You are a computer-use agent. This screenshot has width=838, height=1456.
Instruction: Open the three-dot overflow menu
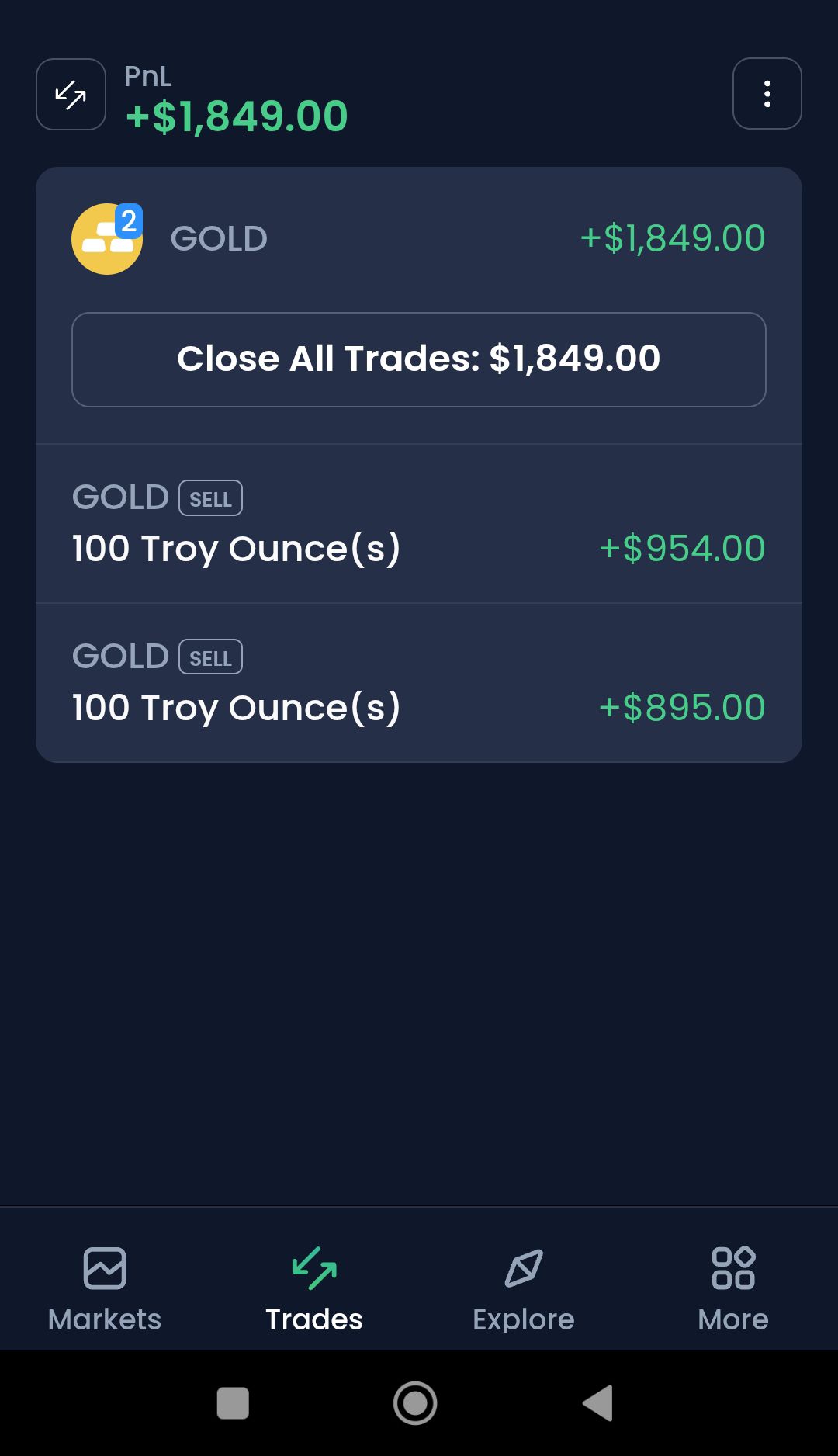(767, 94)
